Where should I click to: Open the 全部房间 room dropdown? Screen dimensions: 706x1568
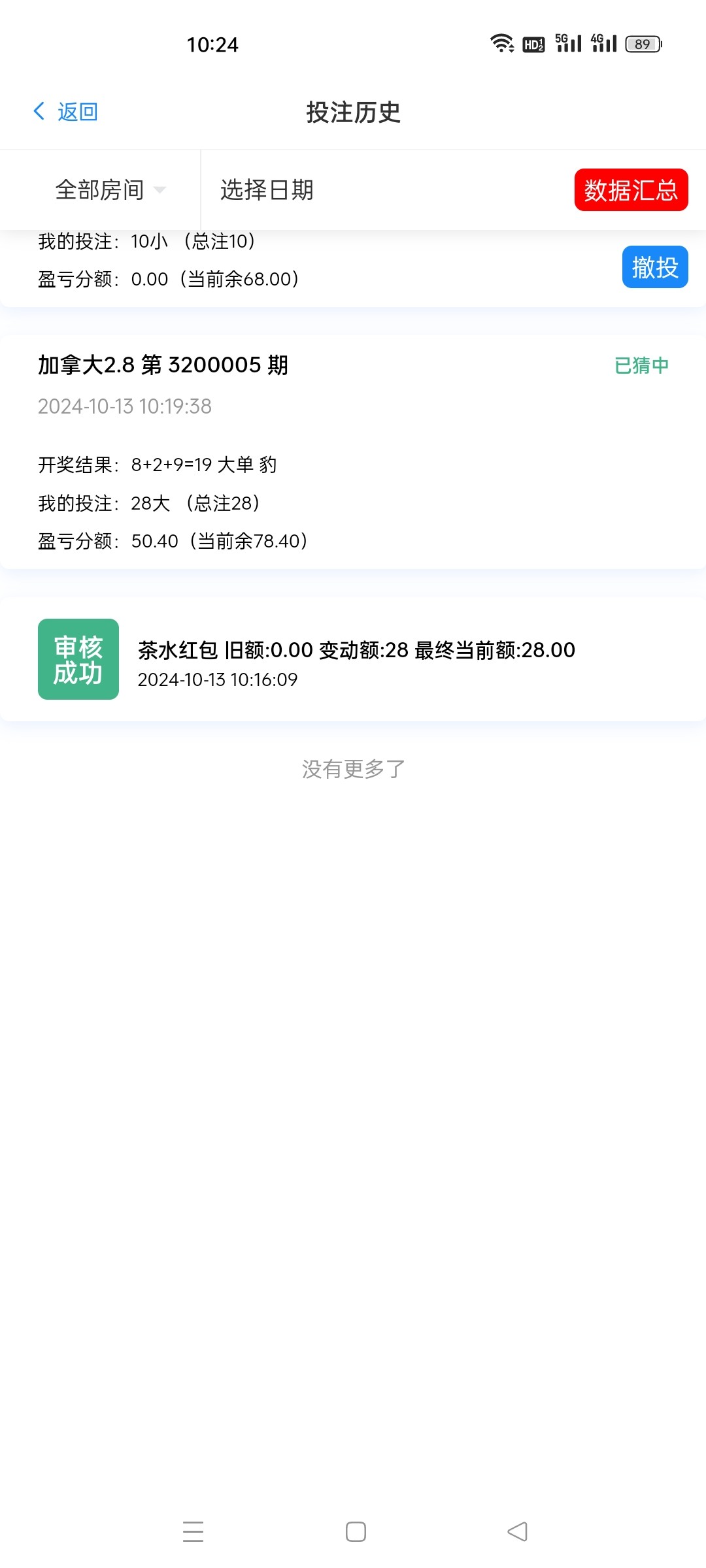click(110, 190)
